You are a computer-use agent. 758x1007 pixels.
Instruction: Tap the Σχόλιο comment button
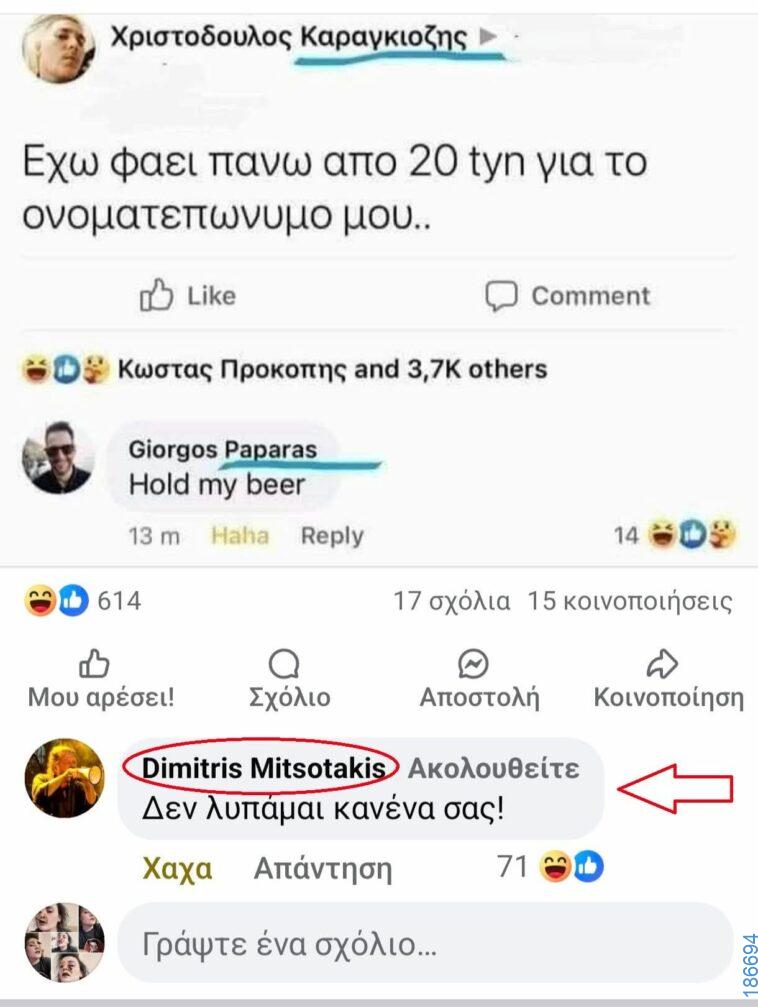pyautogui.click(x=288, y=679)
